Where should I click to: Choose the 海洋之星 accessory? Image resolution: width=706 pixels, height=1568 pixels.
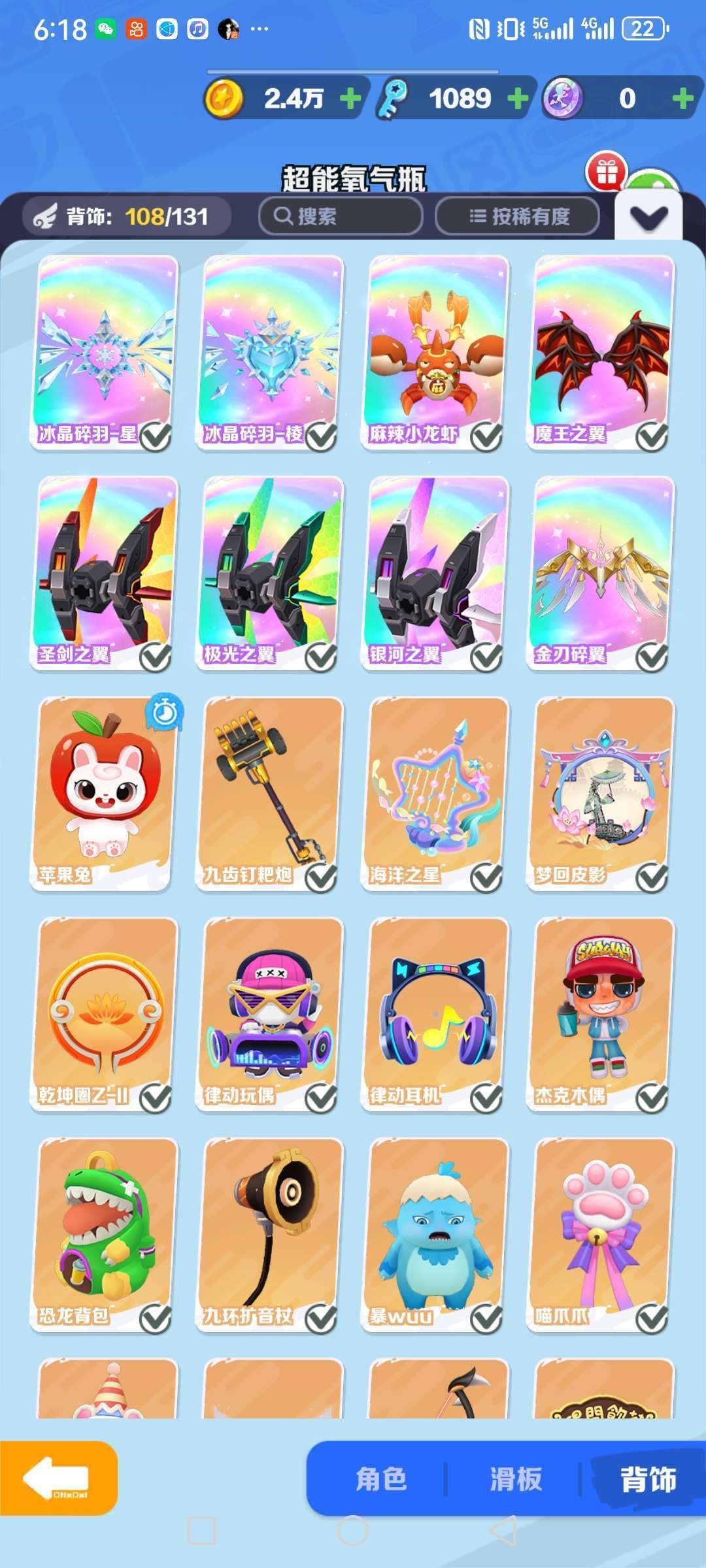click(x=434, y=793)
